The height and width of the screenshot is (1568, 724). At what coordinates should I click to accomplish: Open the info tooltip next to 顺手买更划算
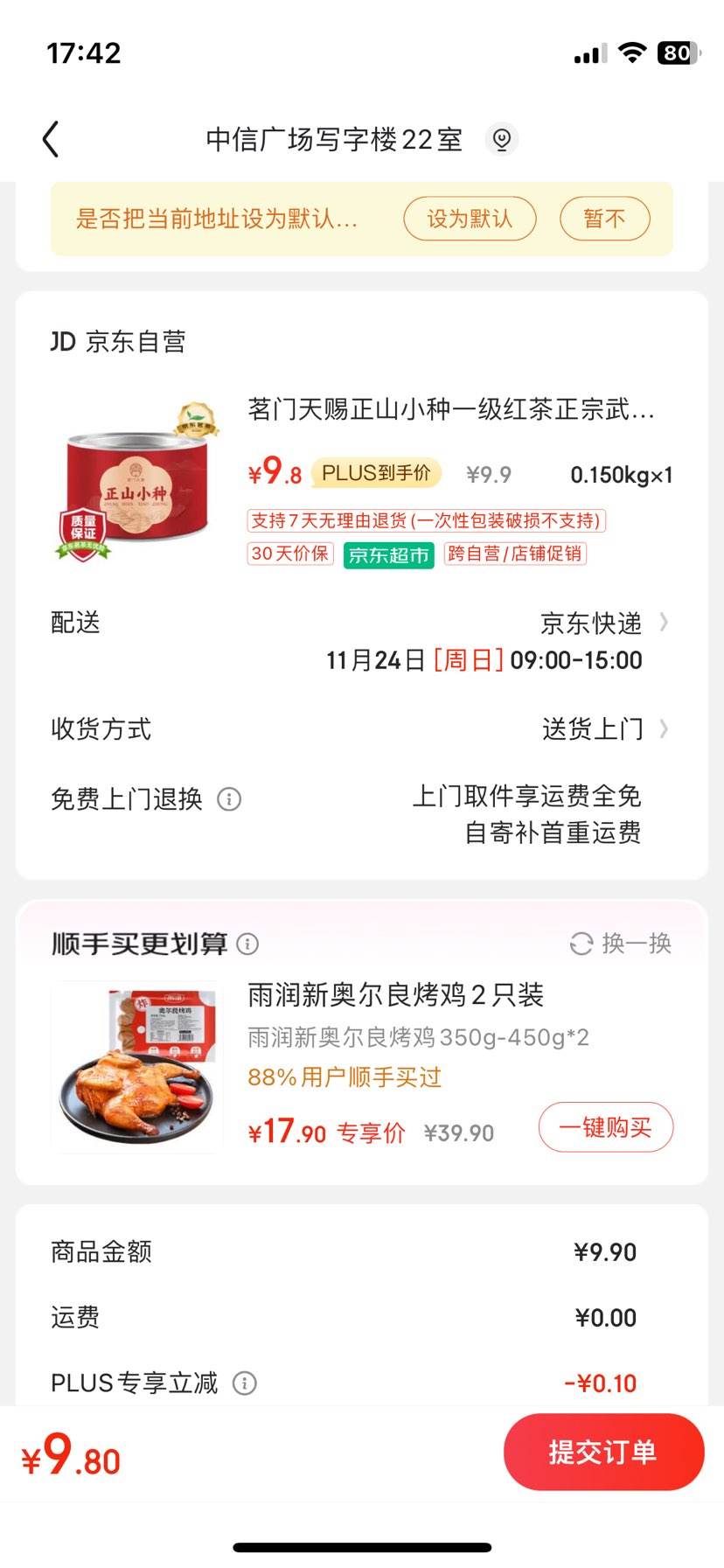coord(249,944)
